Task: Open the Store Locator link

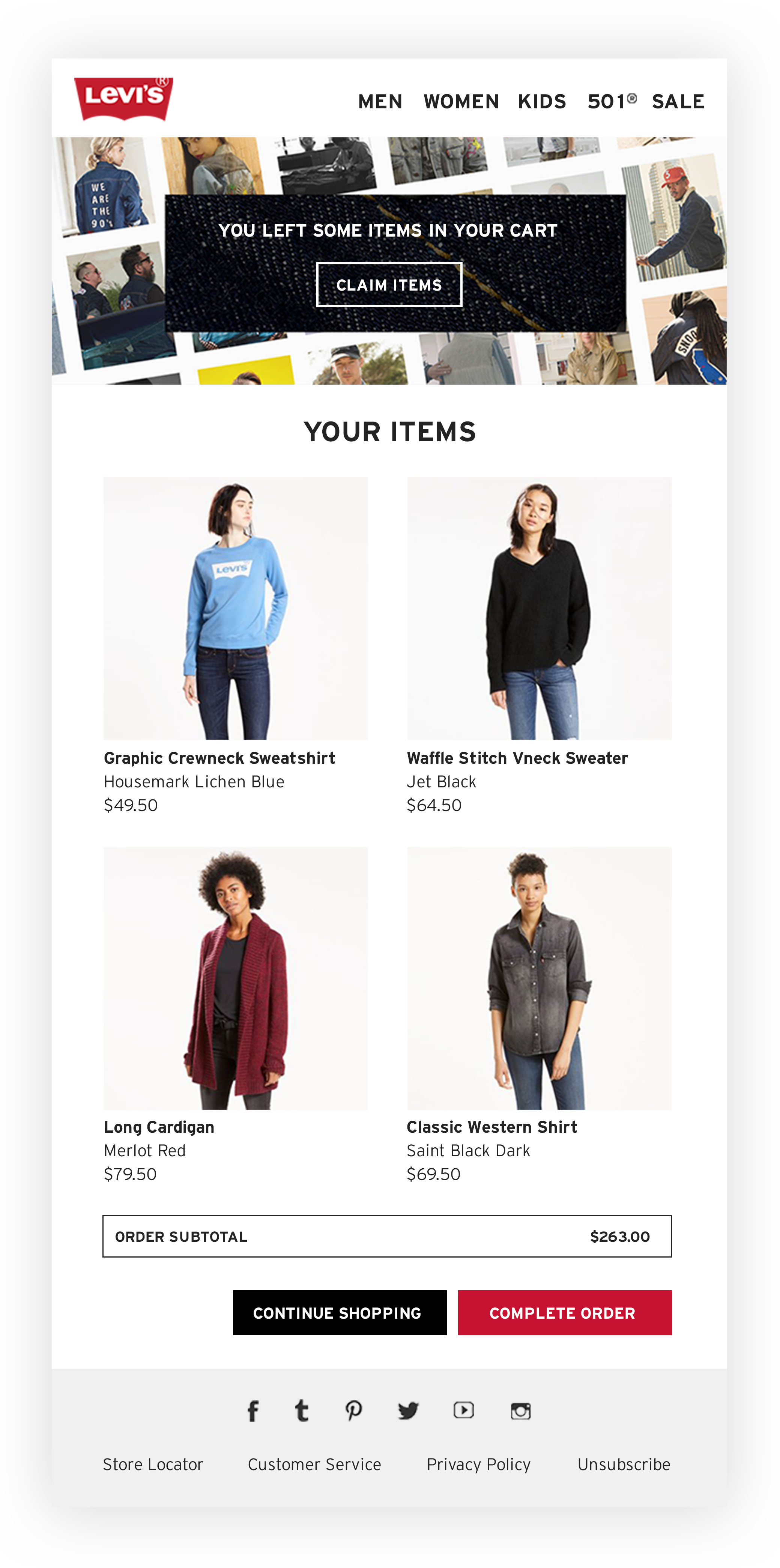Action: (153, 1464)
